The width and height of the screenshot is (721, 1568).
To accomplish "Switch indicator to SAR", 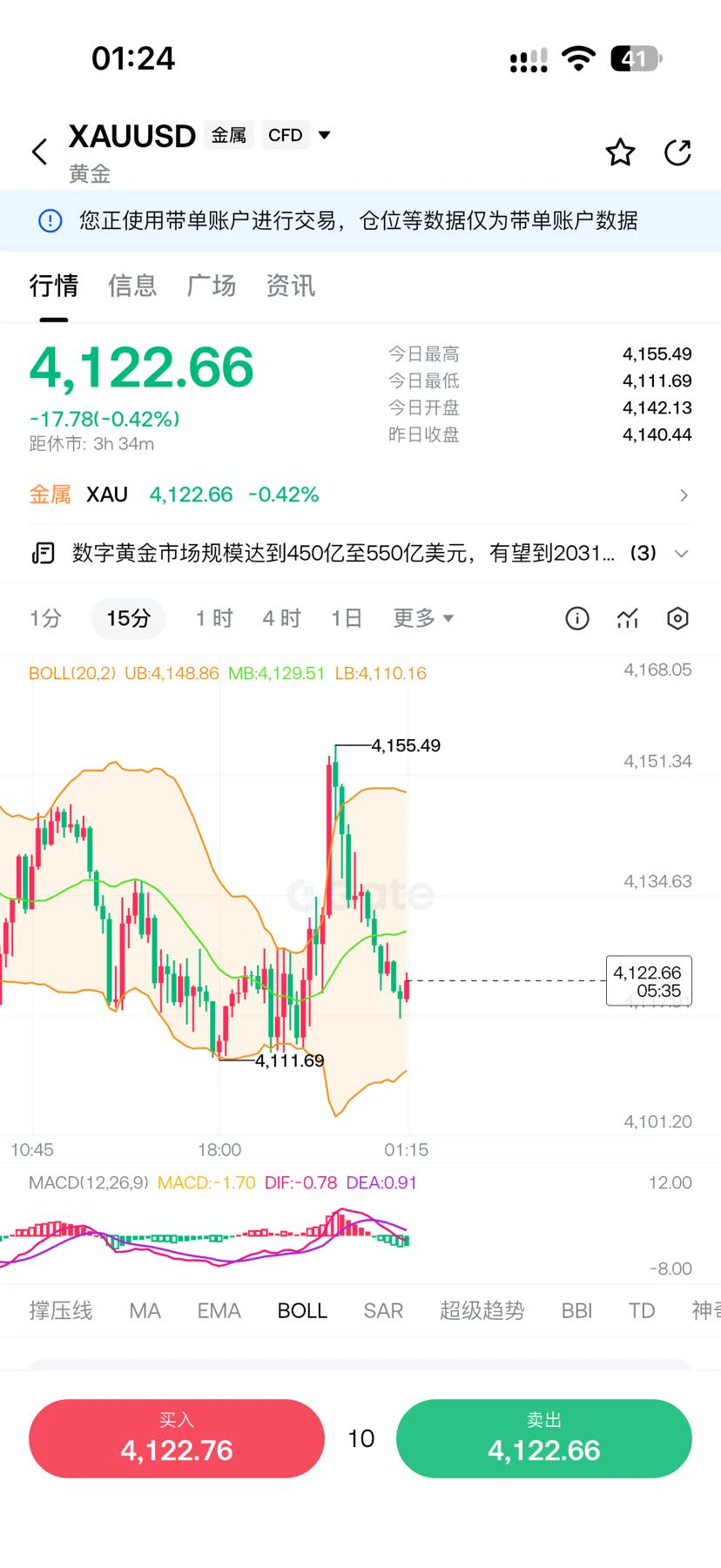I will (x=383, y=1310).
